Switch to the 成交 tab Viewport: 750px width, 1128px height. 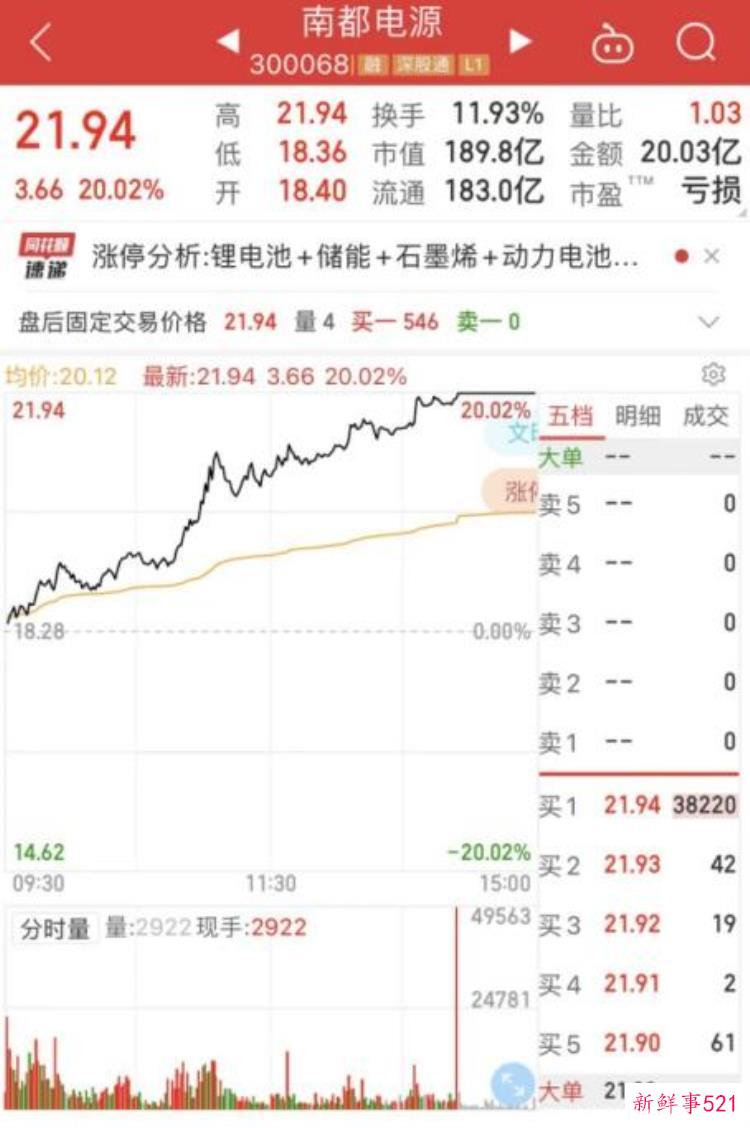(706, 416)
